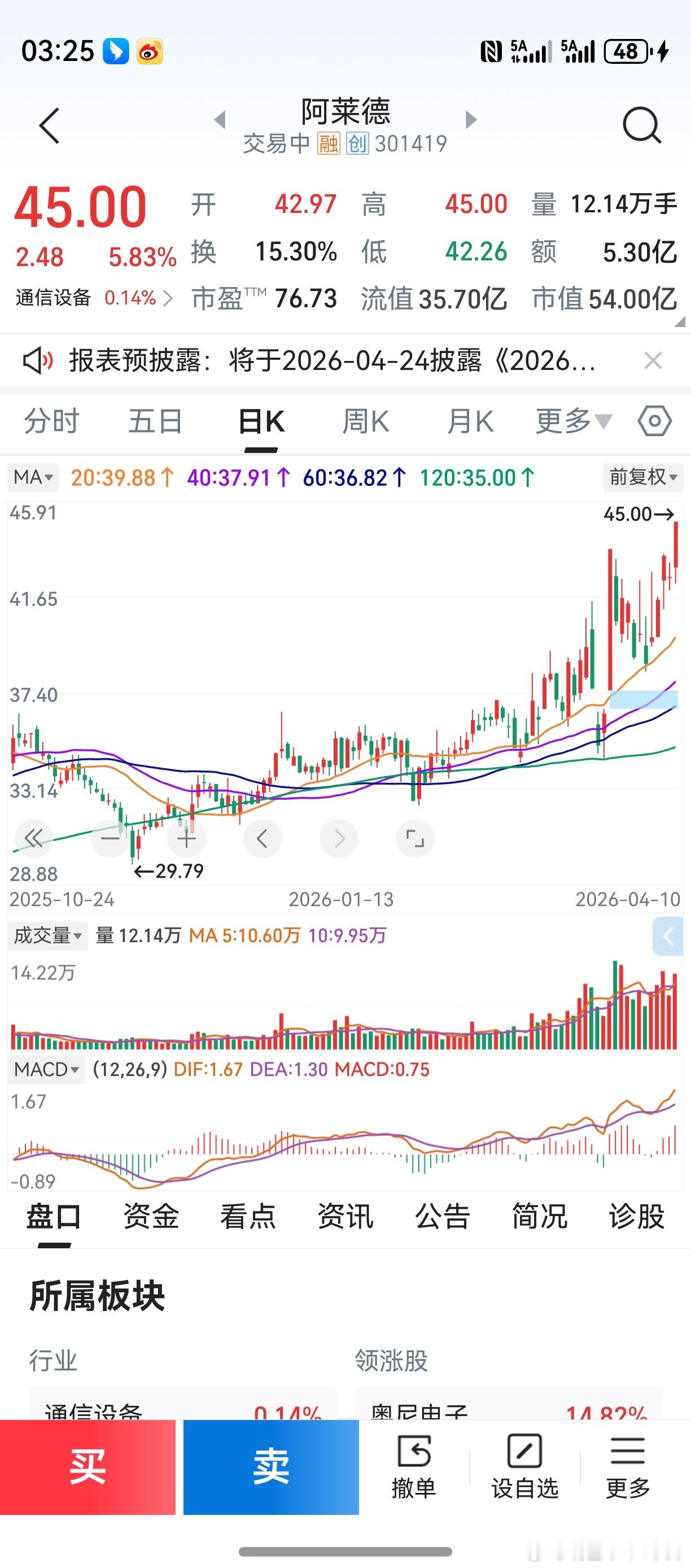Switch to next stock with right arrow
Viewport: 691px width, 1568px height.
pos(469,120)
